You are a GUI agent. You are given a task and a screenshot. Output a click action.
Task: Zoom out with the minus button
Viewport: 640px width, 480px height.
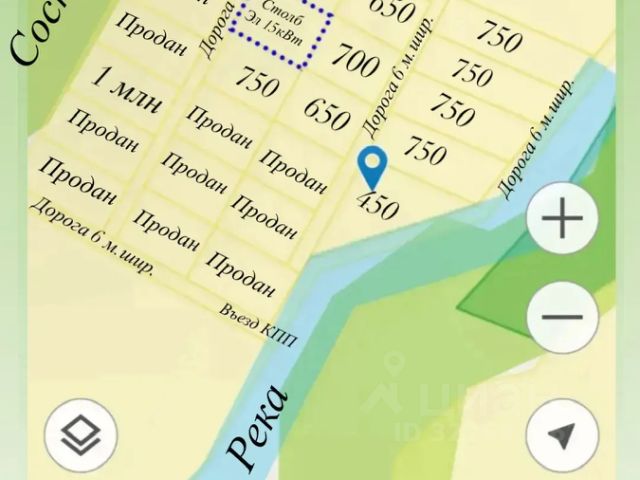pyautogui.click(x=565, y=318)
